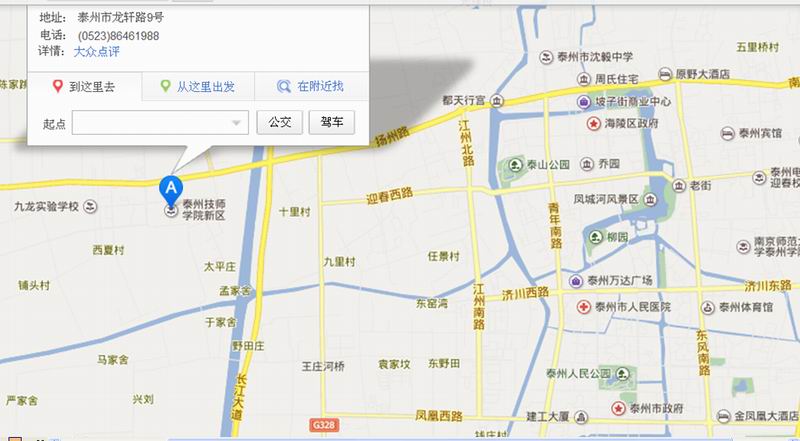Screen dimensions: 800x441
Task: Tap the blue marker A on map
Action: tap(171, 186)
